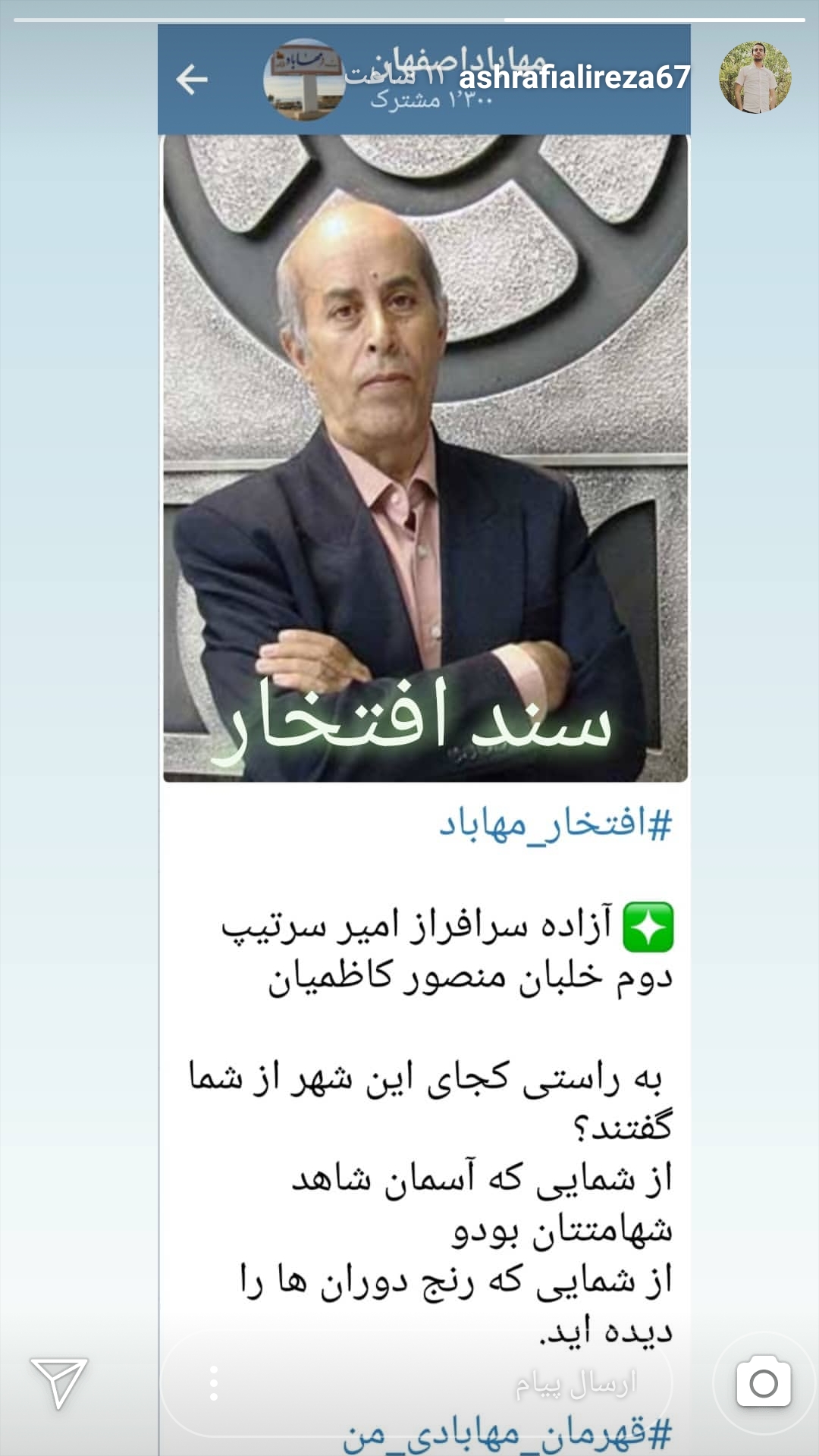Screen dimensions: 819x1456
Task: Share this story via paper plane
Action: (x=58, y=1383)
